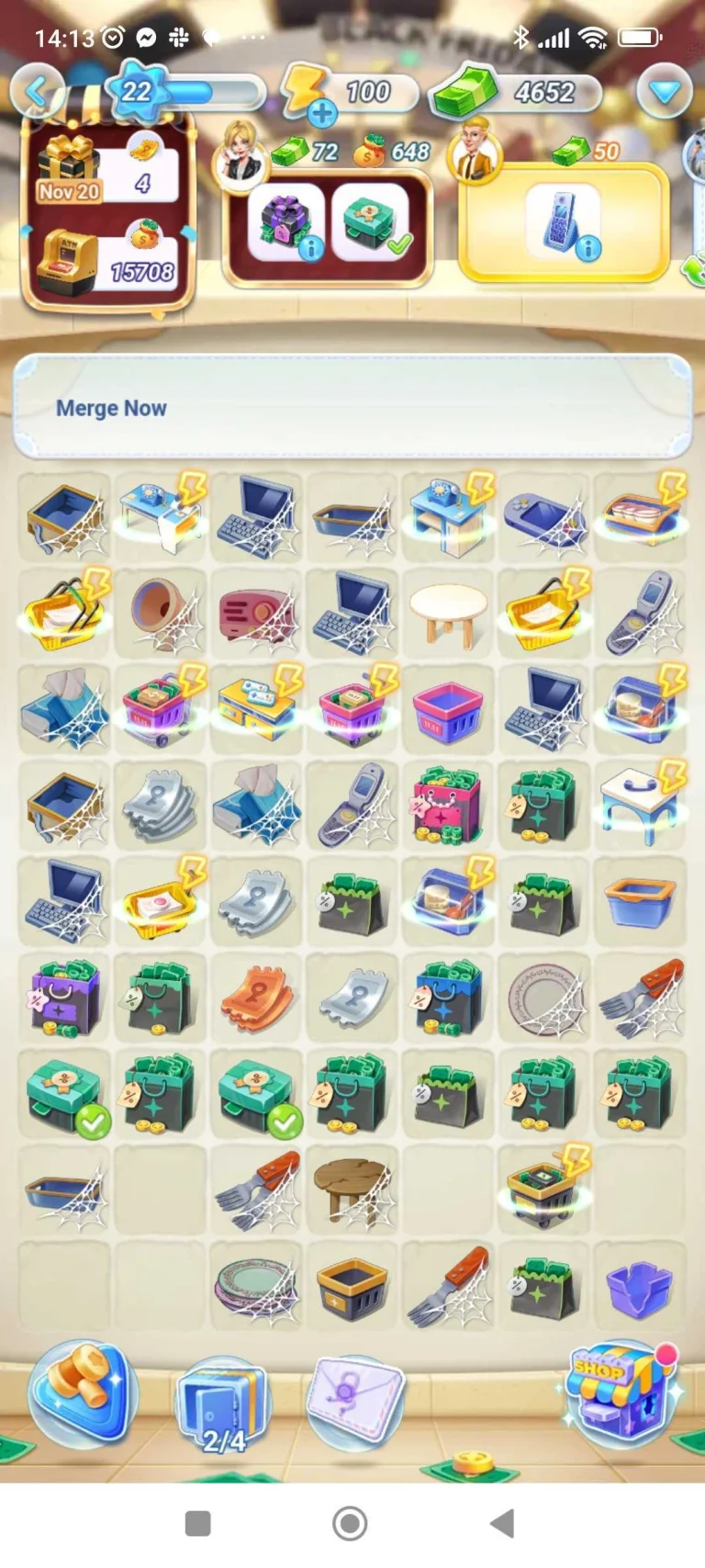Screen dimensions: 705x1568
Task: Open the cordless phone order info
Action: pos(563,223)
